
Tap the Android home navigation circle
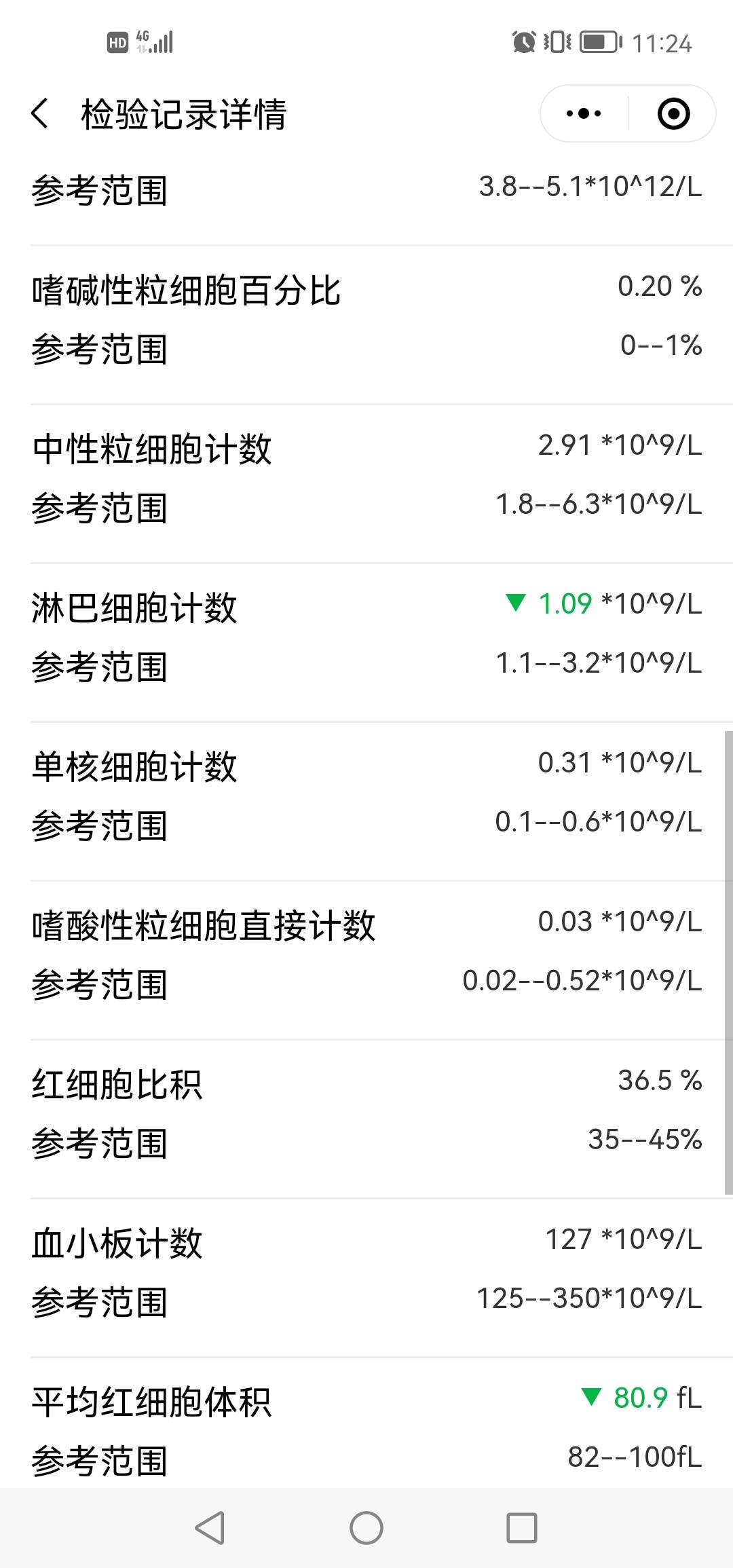click(x=366, y=1525)
